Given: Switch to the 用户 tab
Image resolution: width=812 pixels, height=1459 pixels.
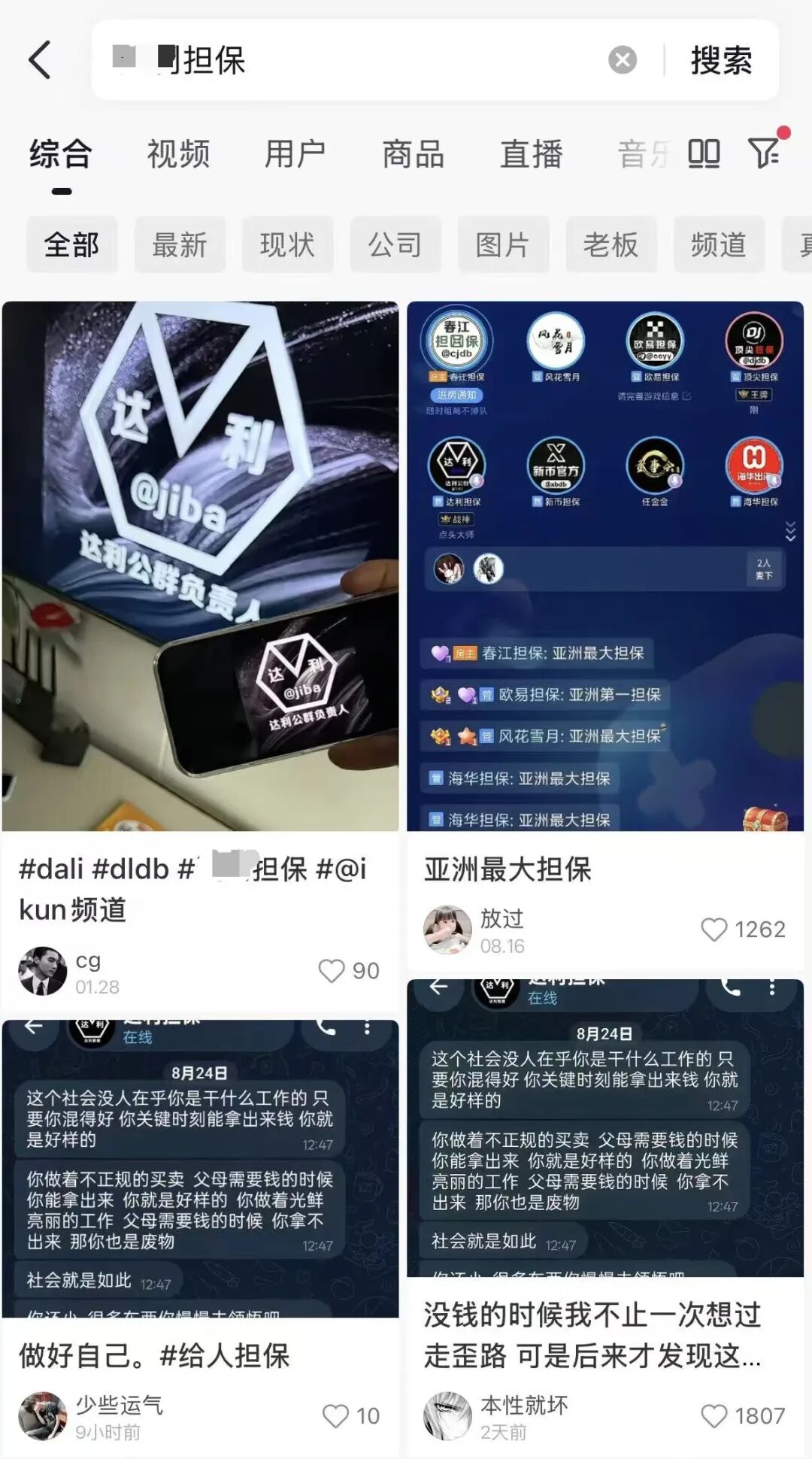Looking at the screenshot, I should click(x=295, y=154).
